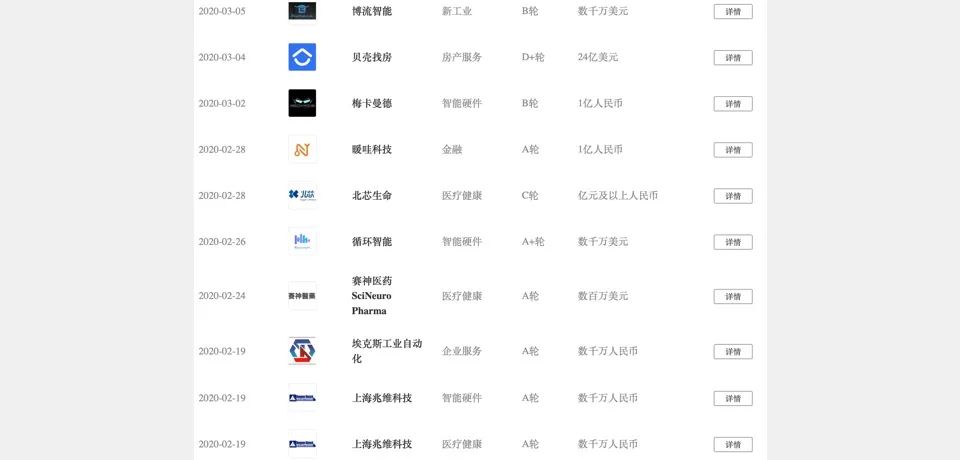960x460 pixels.
Task: Open 详情 for 赛神医药 SciNeuro Pharma
Action: coord(733,297)
